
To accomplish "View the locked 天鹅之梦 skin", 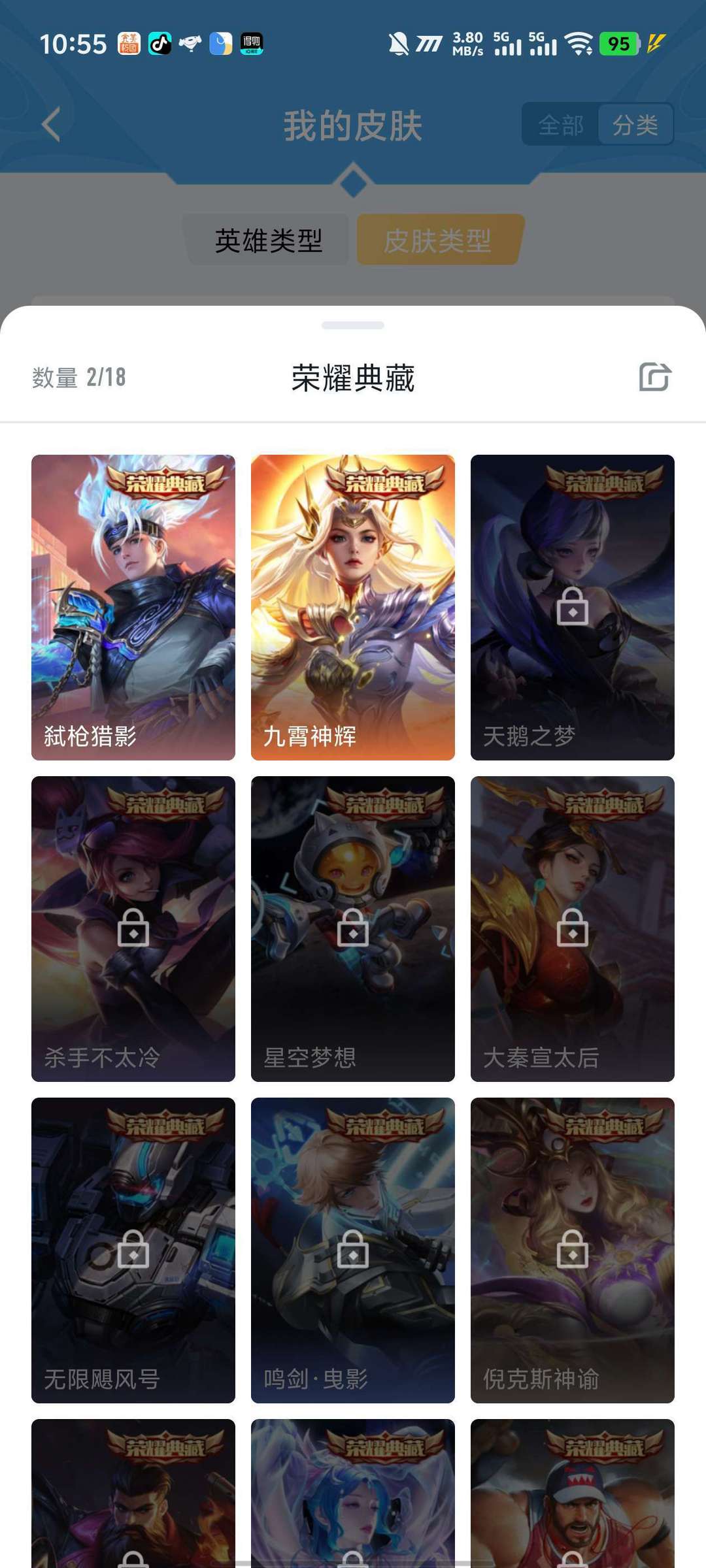I will 573,607.
